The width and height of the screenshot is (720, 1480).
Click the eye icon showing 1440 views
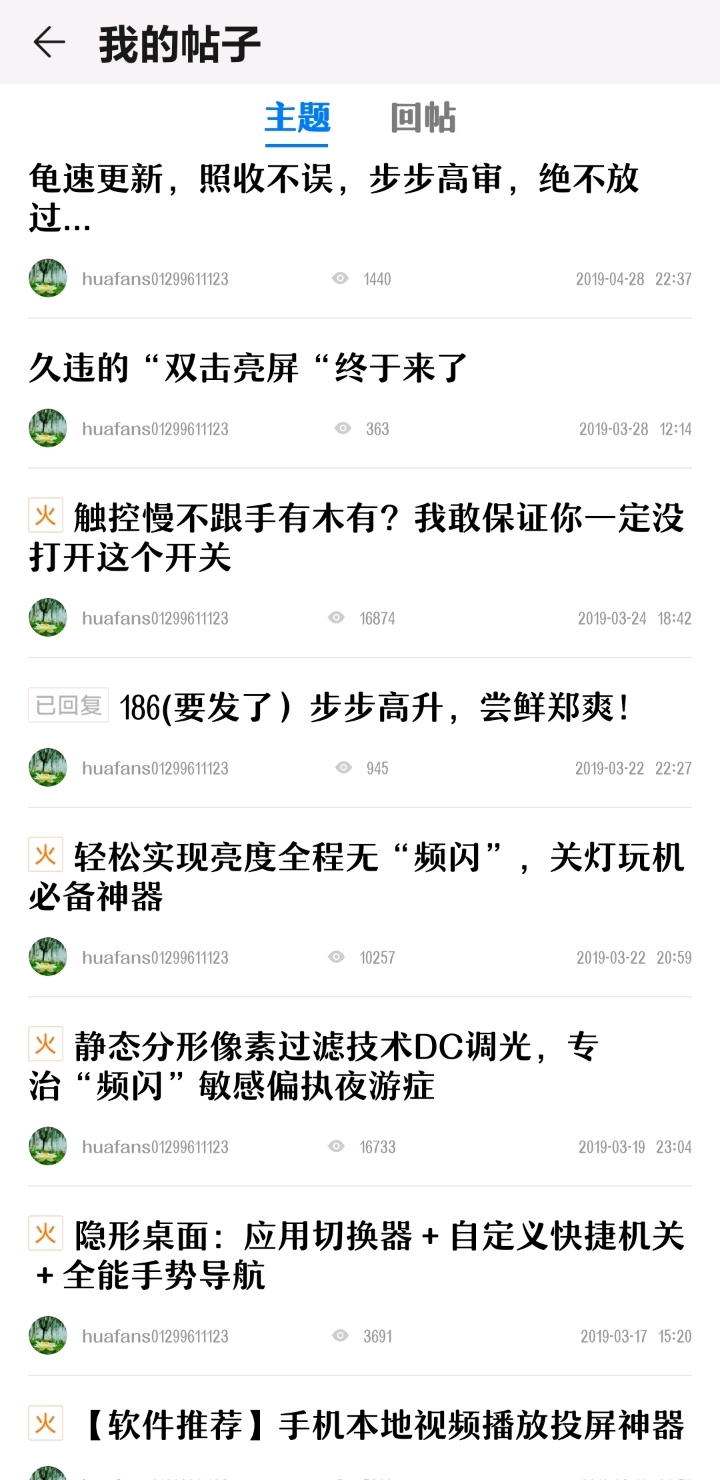tap(339, 278)
